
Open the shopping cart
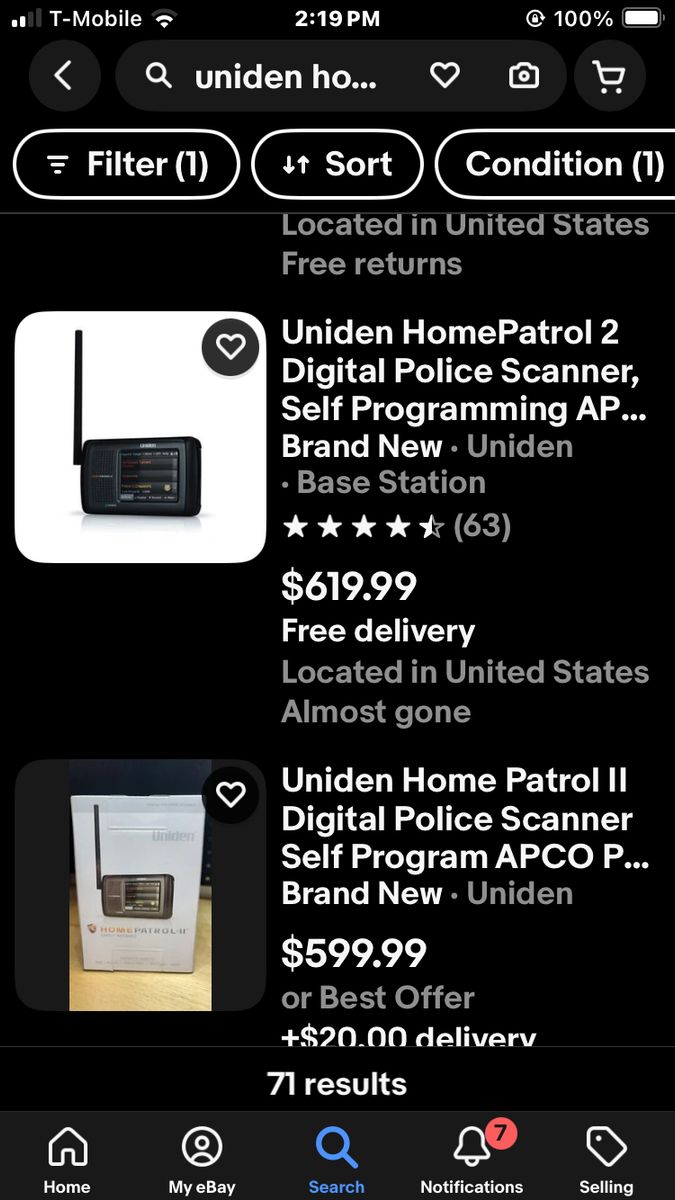609,76
